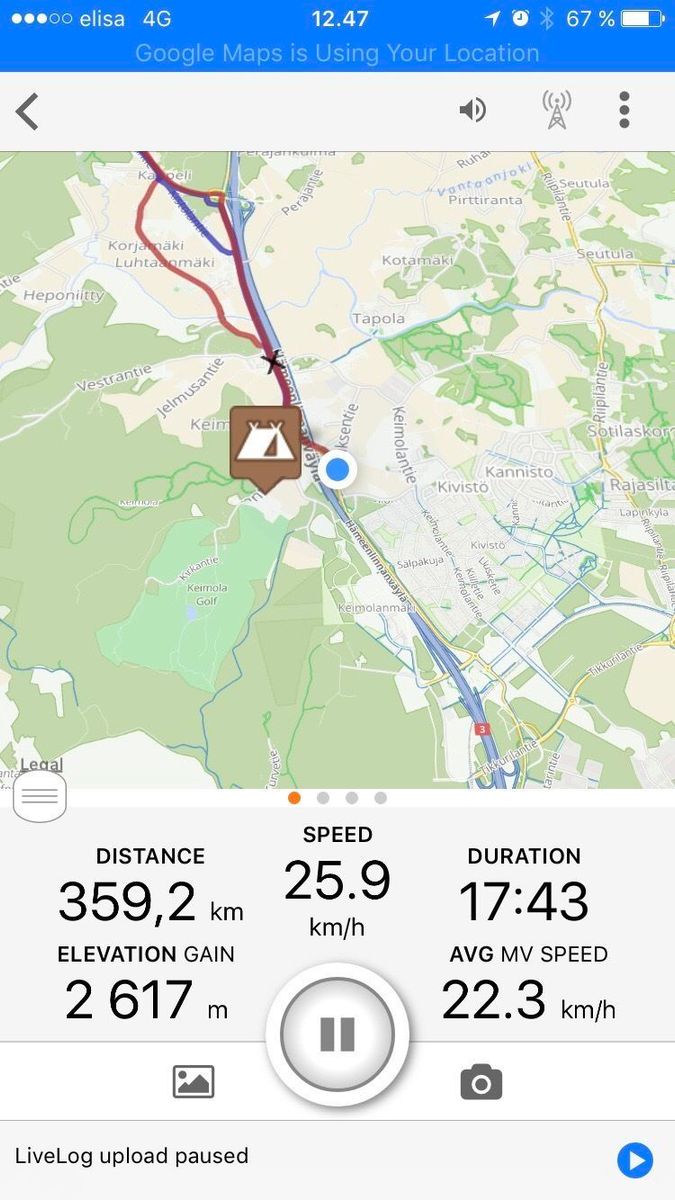The image size is (675, 1200).
Task: Tap the Google Maps location banner
Action: (x=337, y=53)
